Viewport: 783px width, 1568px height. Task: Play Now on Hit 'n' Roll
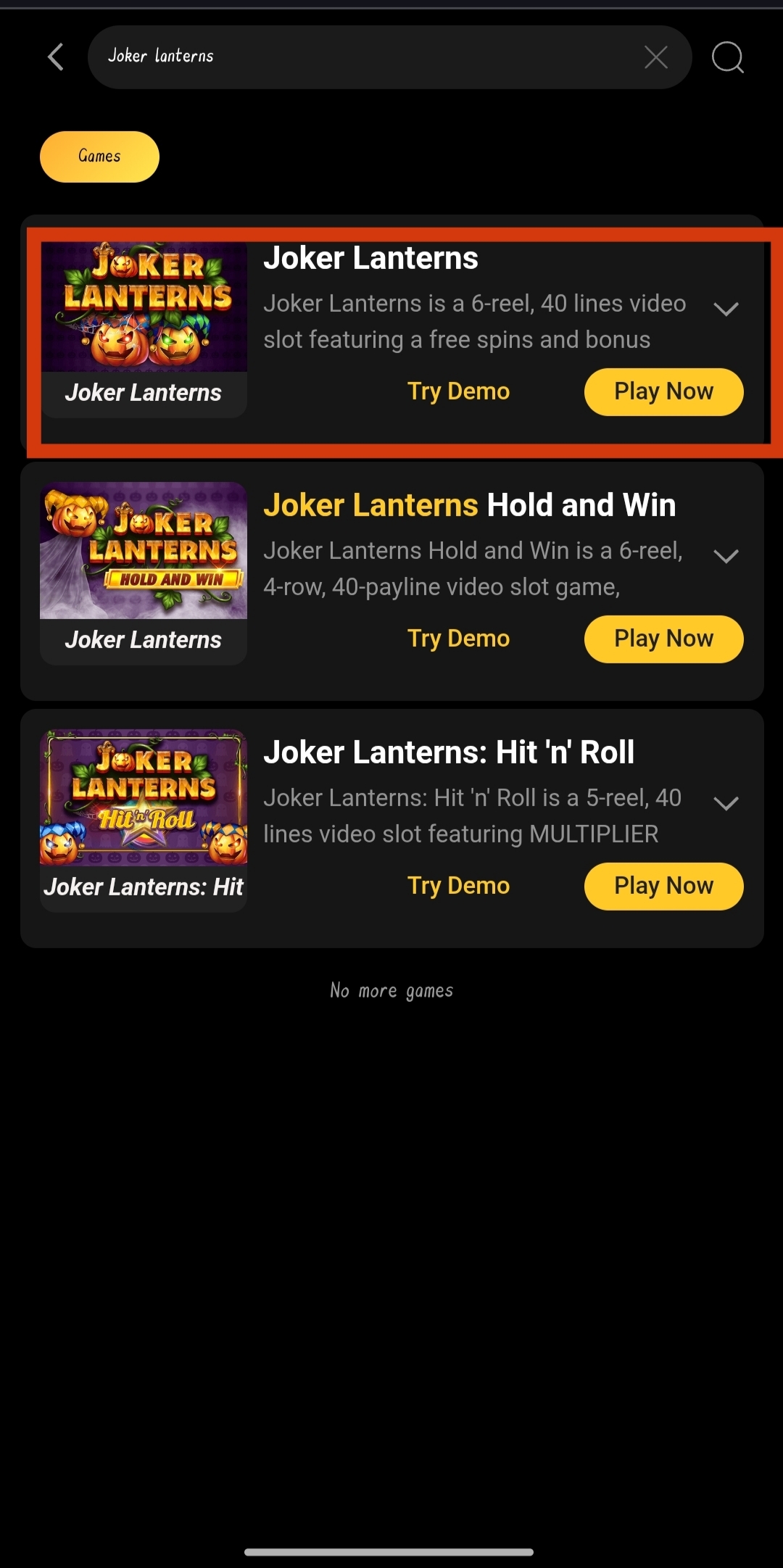663,887
